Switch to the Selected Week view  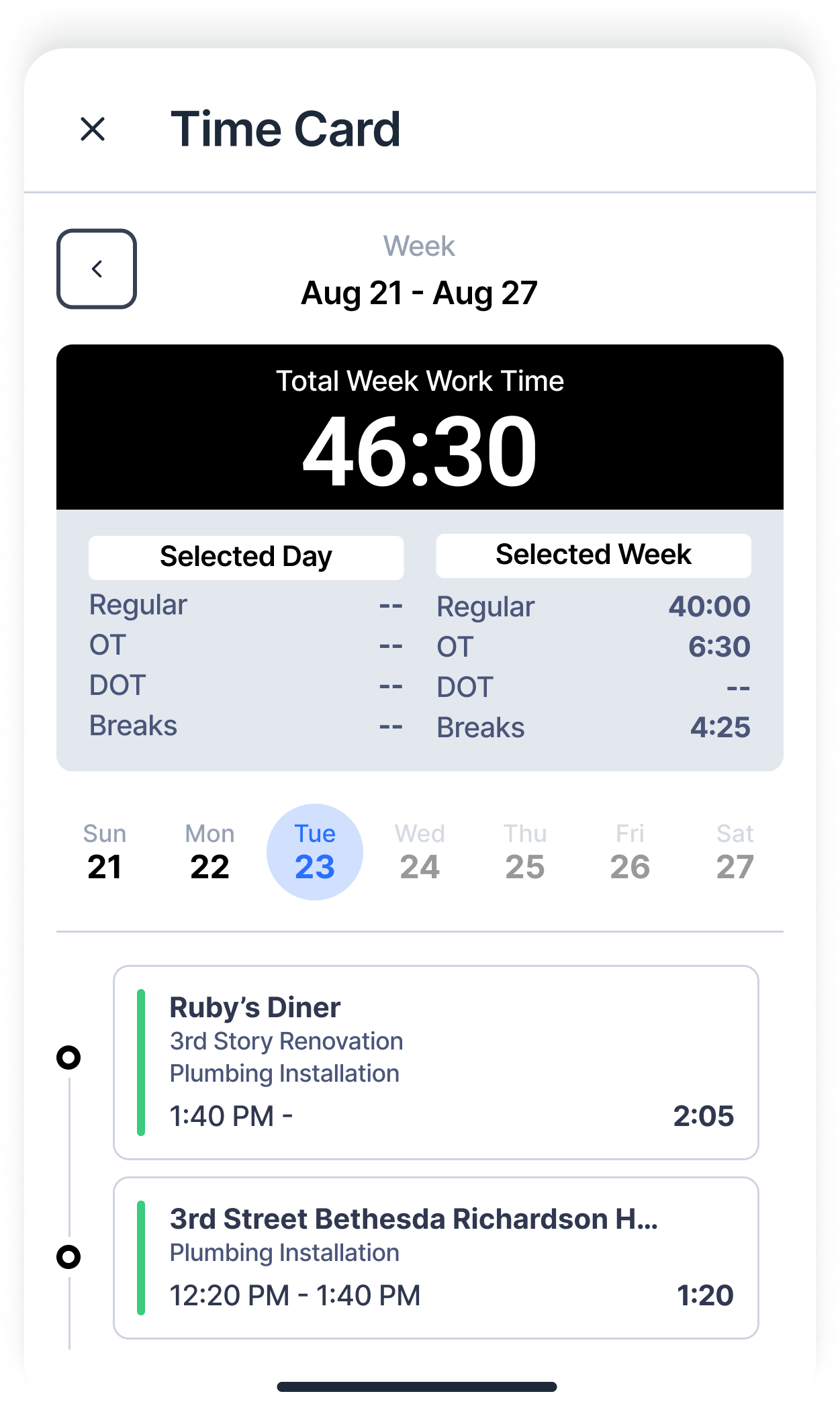click(x=594, y=555)
